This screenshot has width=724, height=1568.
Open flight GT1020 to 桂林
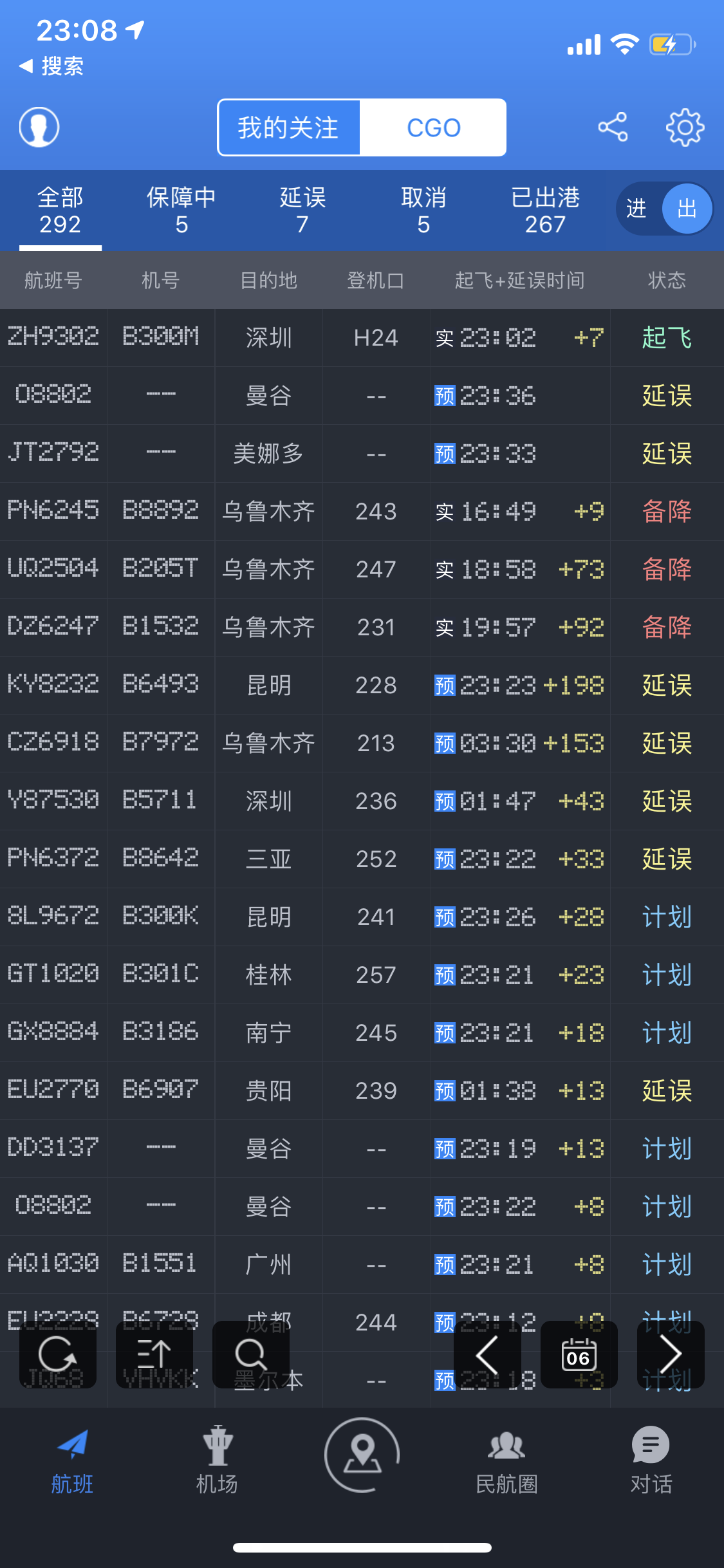[362, 975]
